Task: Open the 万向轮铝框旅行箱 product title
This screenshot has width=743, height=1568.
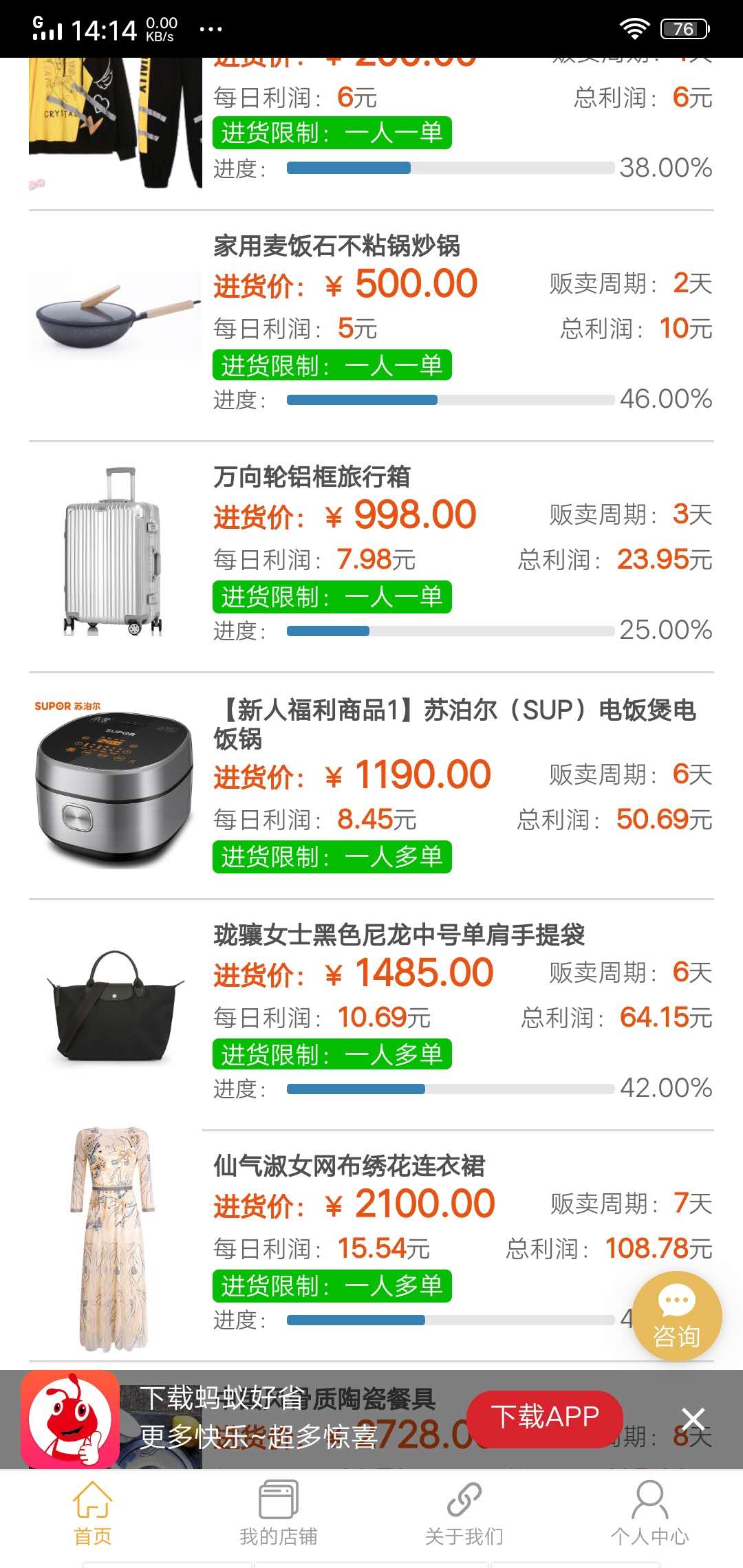Action: tap(313, 477)
